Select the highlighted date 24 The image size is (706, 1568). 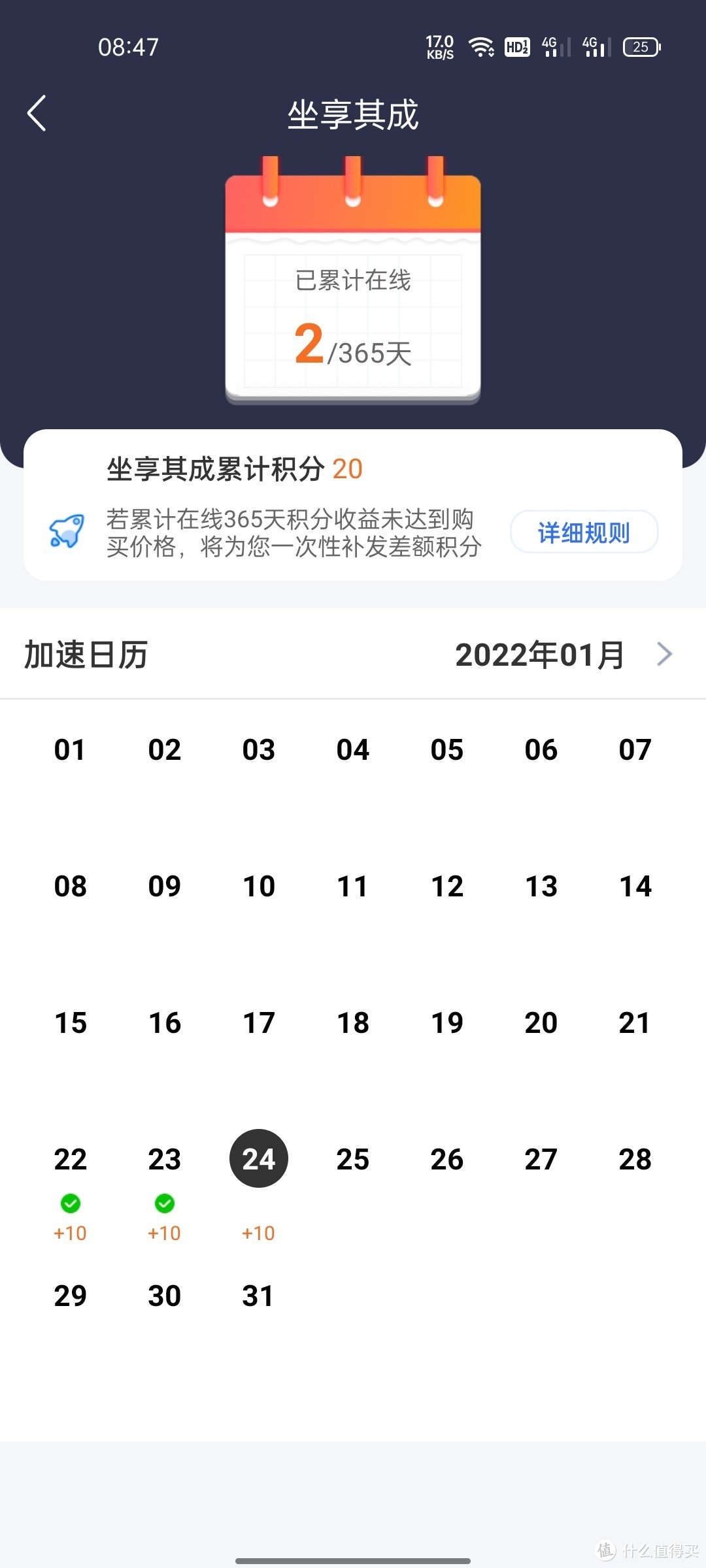[258, 1158]
